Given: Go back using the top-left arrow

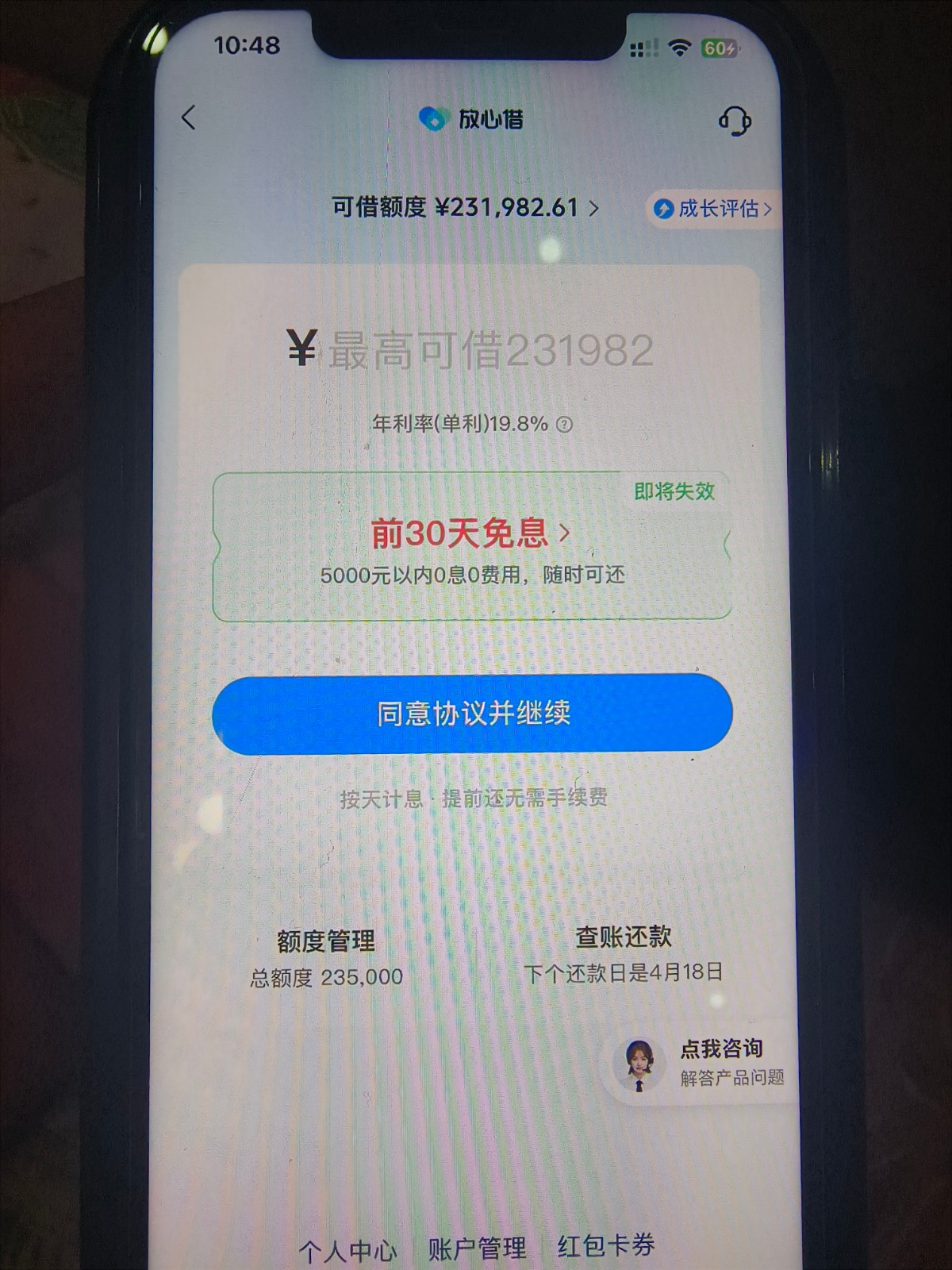Looking at the screenshot, I should (x=189, y=119).
